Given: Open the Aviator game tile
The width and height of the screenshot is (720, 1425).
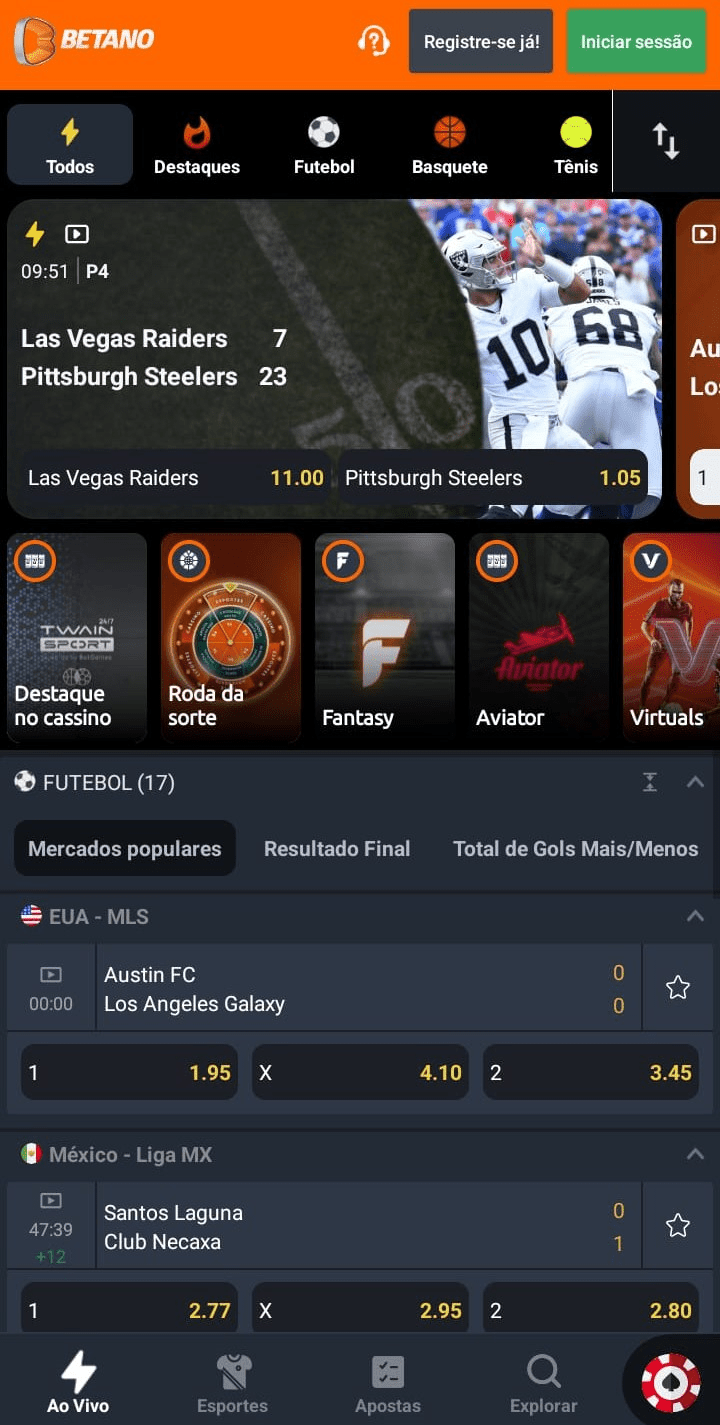Looking at the screenshot, I should click(x=539, y=637).
